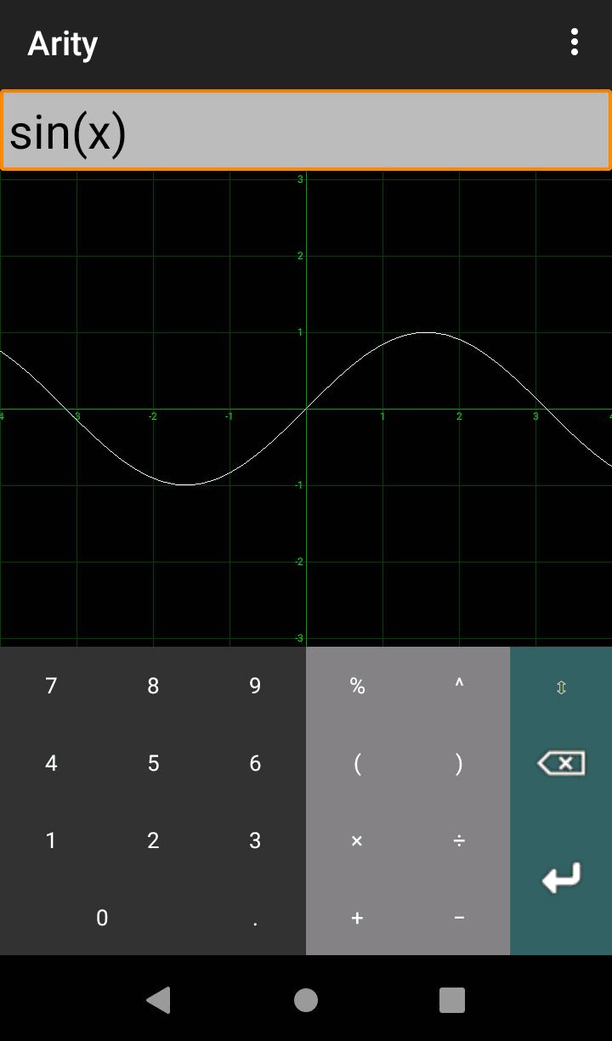
Task: Insert the multiplication sign
Action: pos(357,841)
